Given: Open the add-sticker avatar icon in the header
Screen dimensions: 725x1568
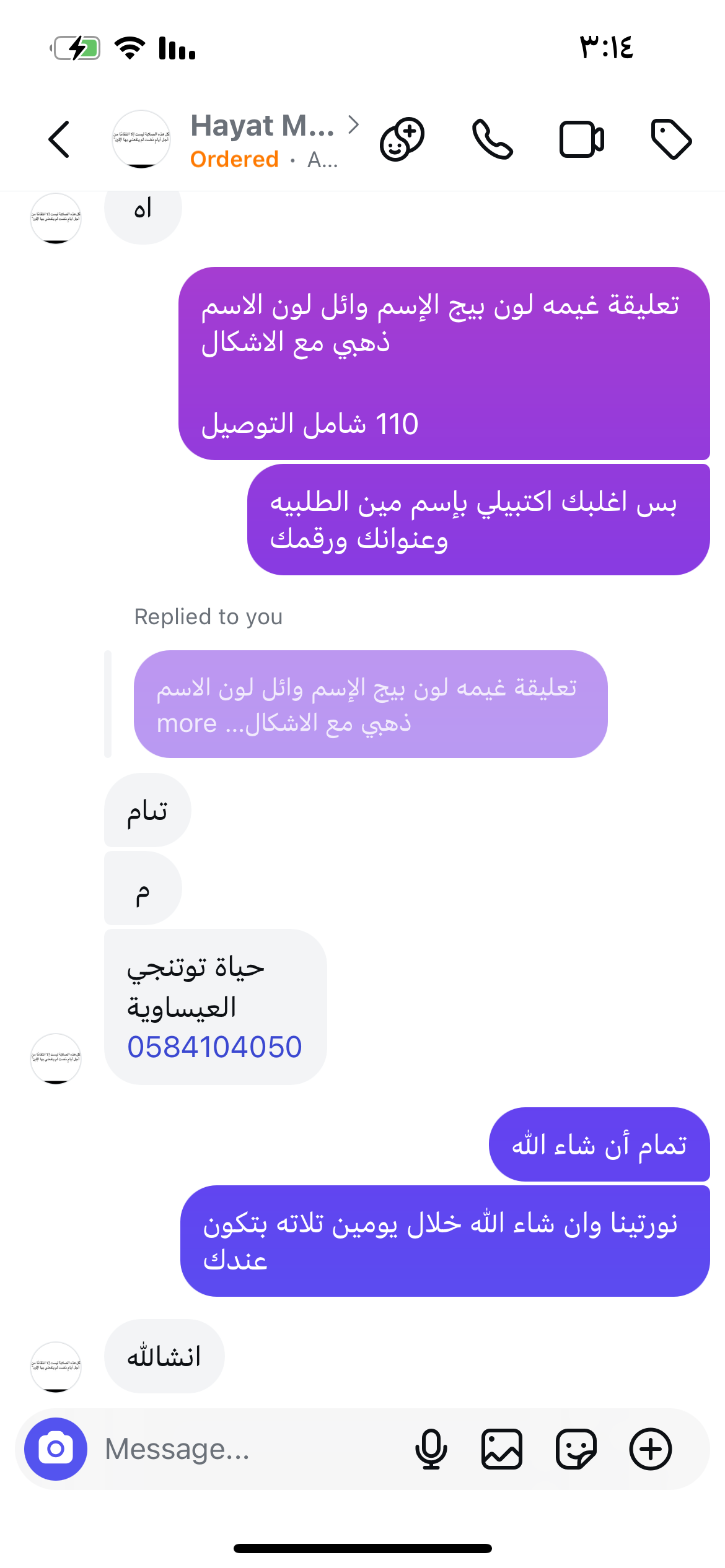Looking at the screenshot, I should [402, 139].
